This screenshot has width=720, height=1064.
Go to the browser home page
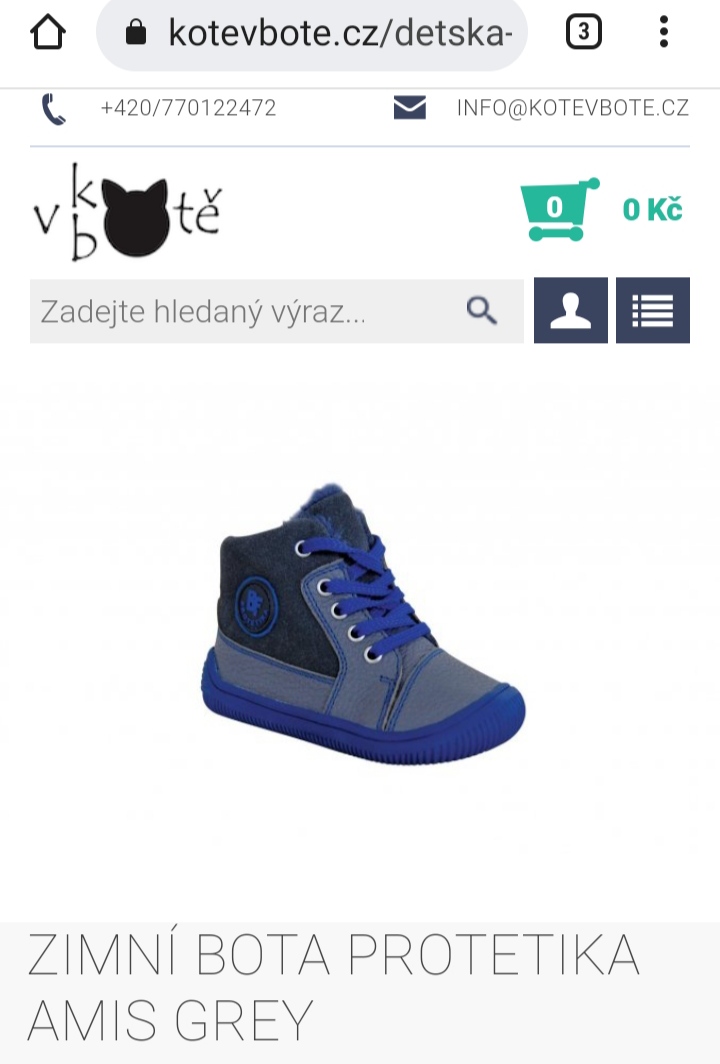tap(47, 33)
